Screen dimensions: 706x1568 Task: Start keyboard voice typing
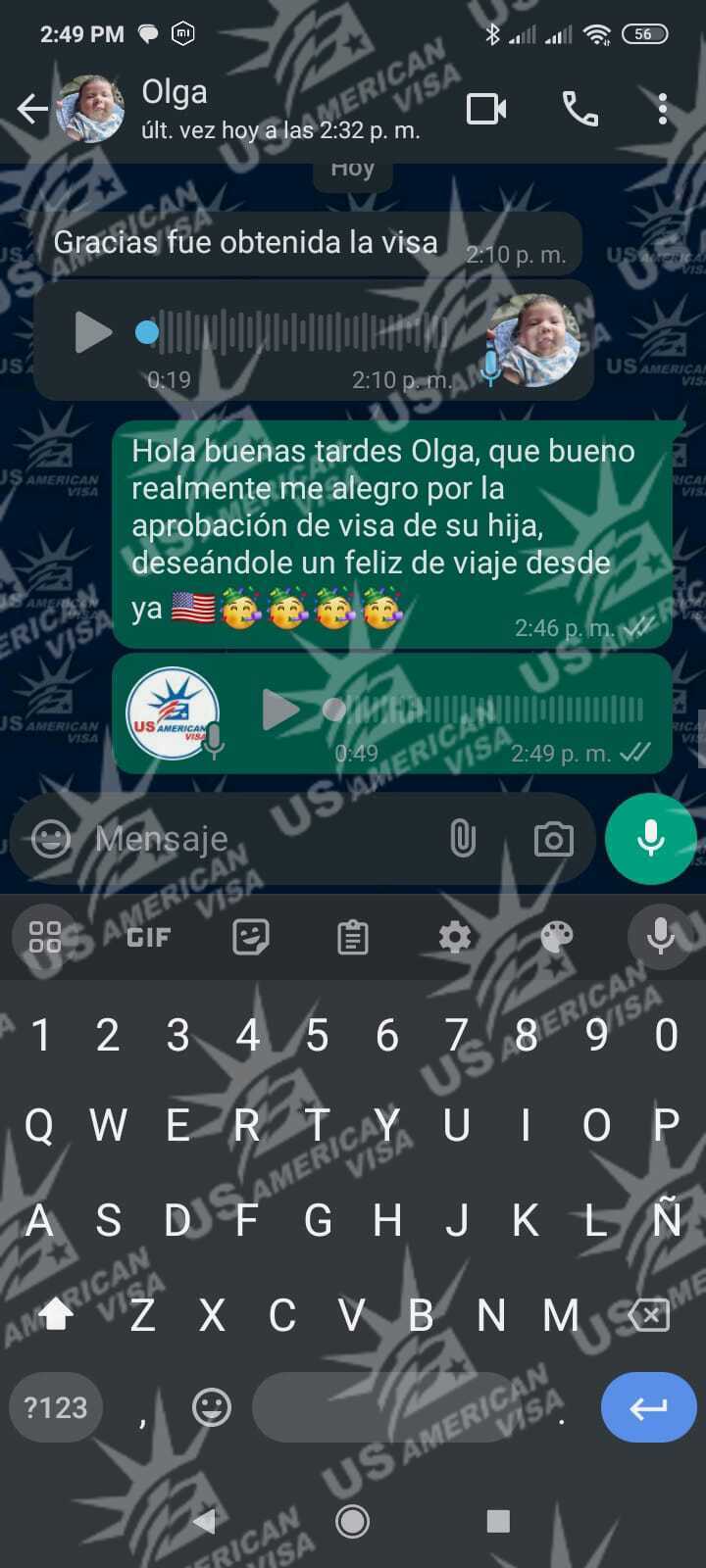[x=661, y=938]
